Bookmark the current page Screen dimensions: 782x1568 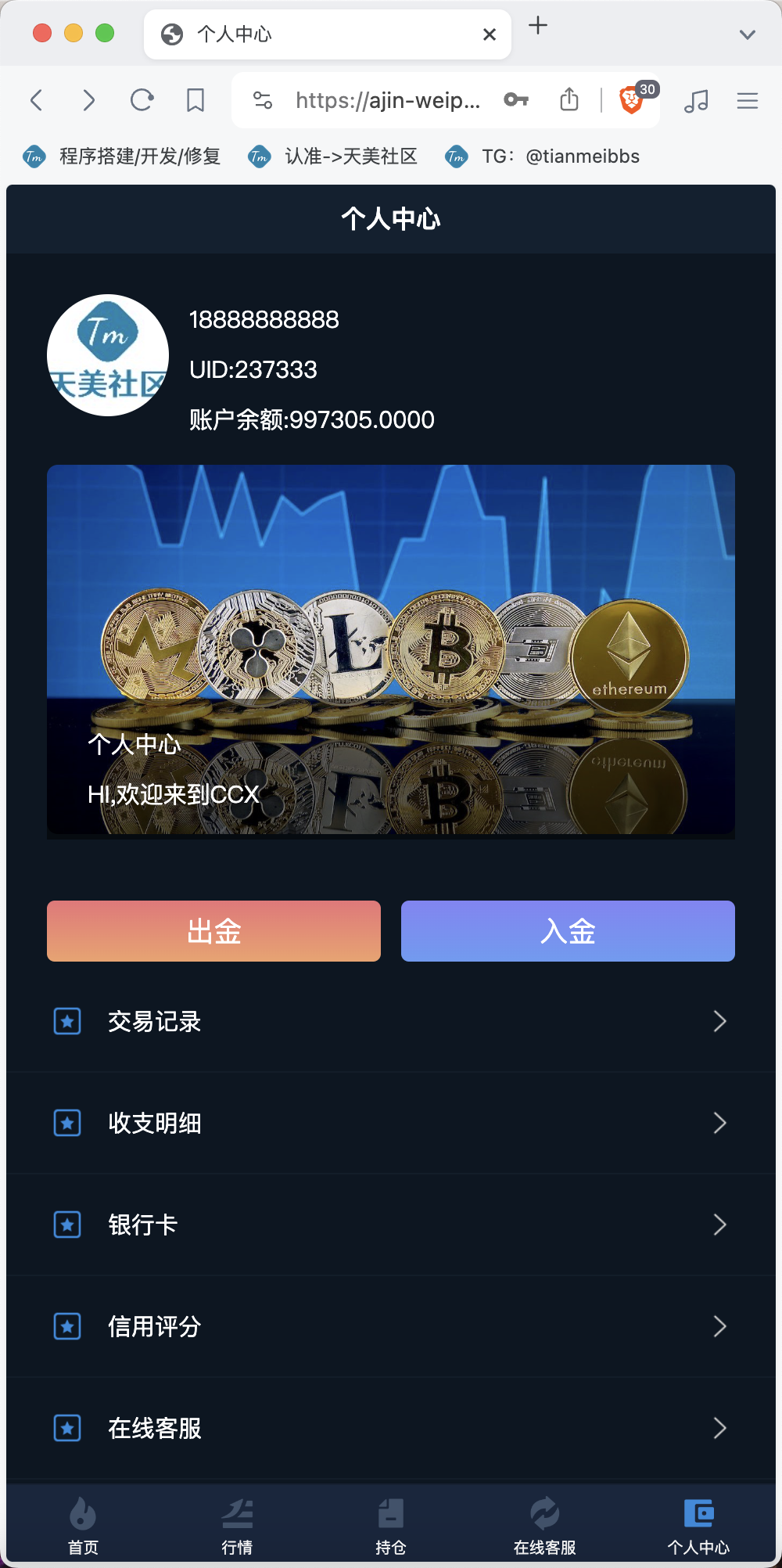(x=195, y=100)
